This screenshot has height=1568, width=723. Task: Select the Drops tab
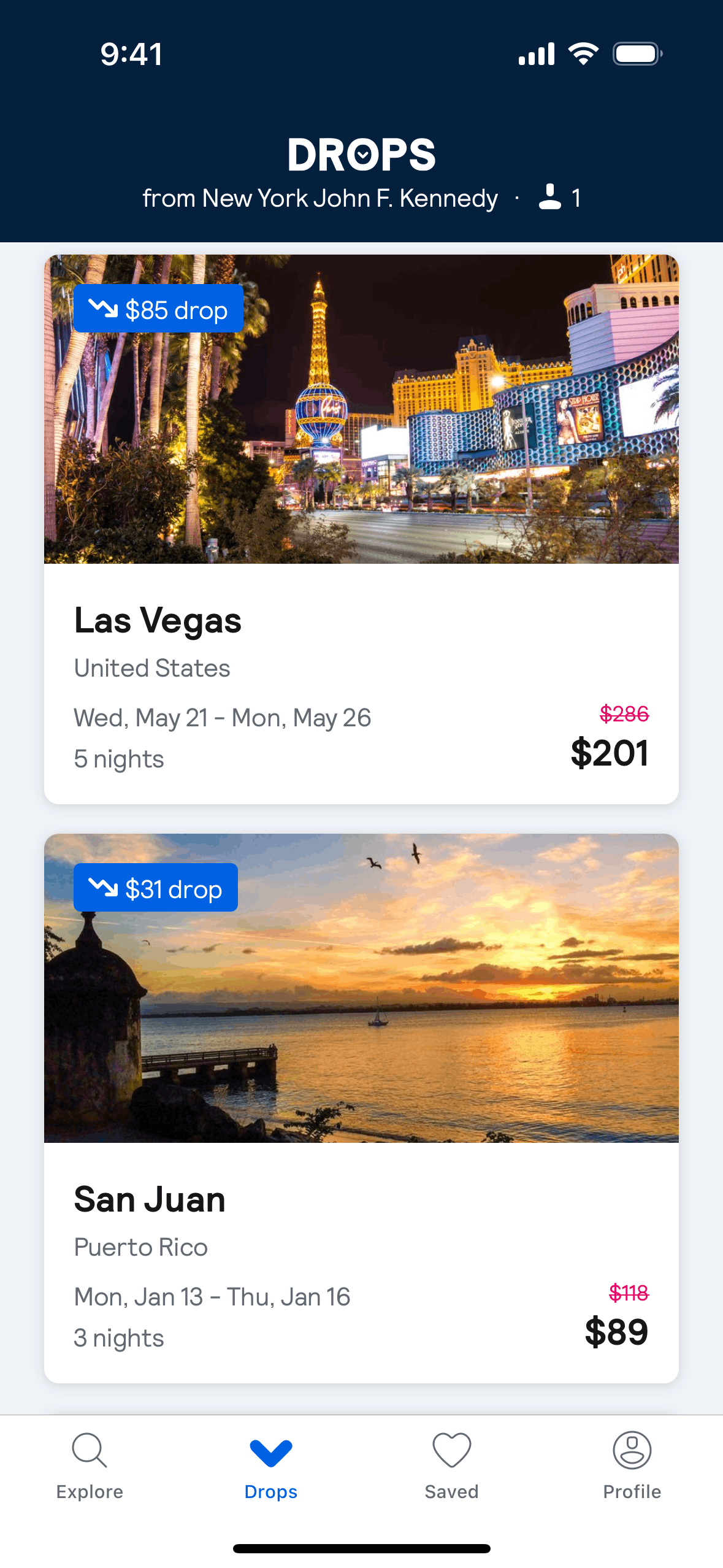click(x=270, y=1465)
